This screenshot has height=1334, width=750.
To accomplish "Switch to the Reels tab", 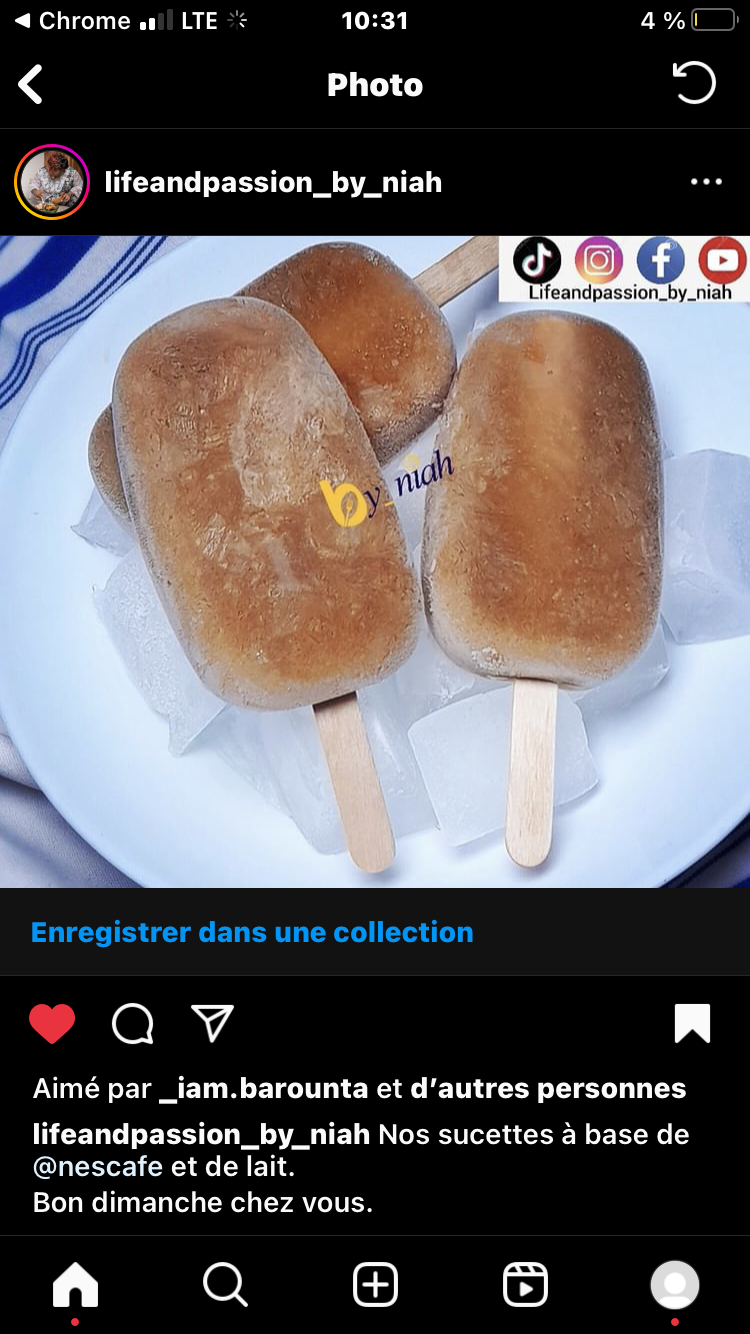I will [525, 1284].
